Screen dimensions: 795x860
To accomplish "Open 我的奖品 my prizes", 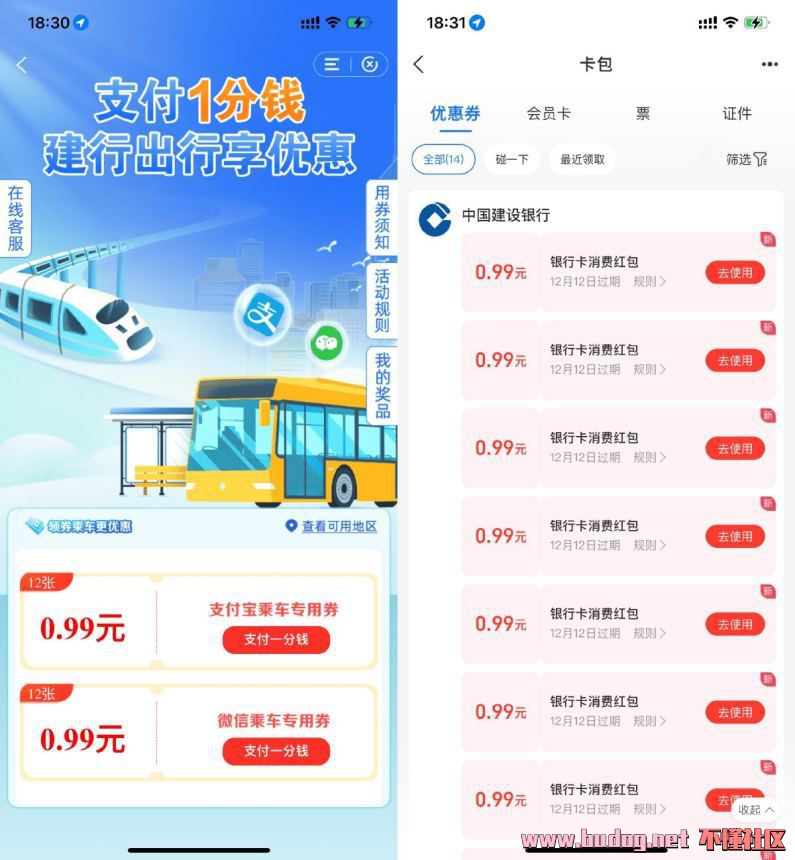I will 382,386.
